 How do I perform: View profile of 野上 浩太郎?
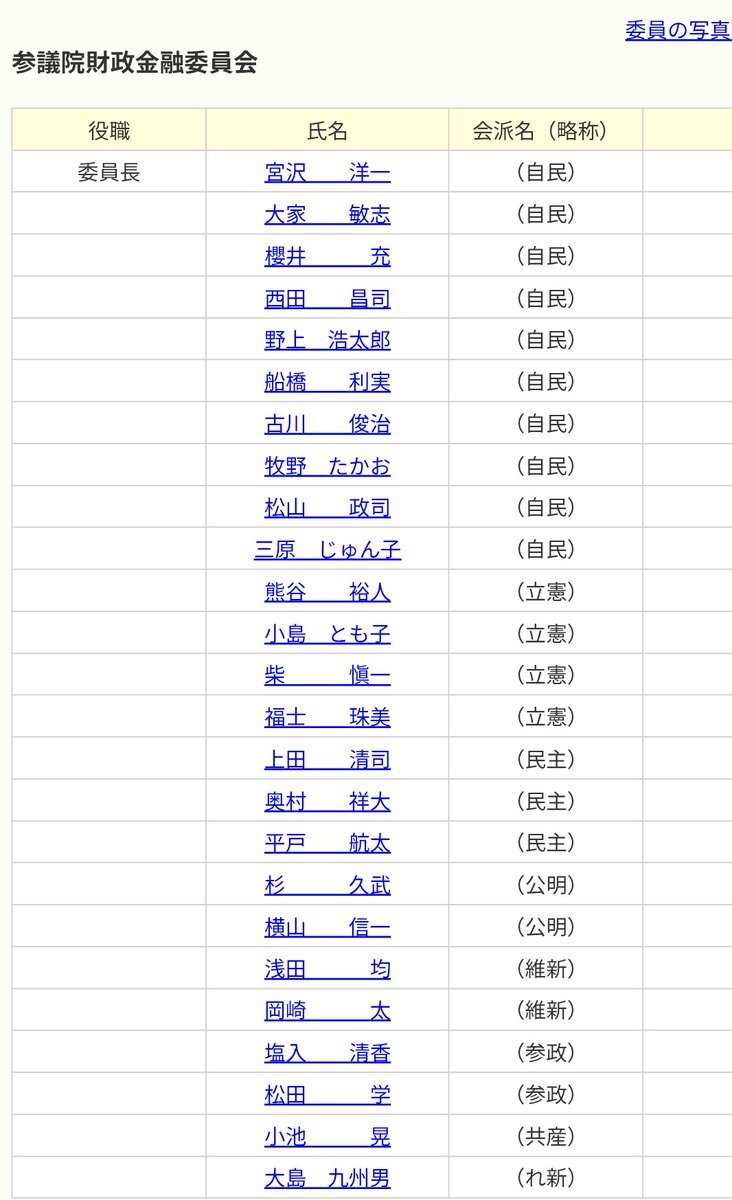click(327, 341)
